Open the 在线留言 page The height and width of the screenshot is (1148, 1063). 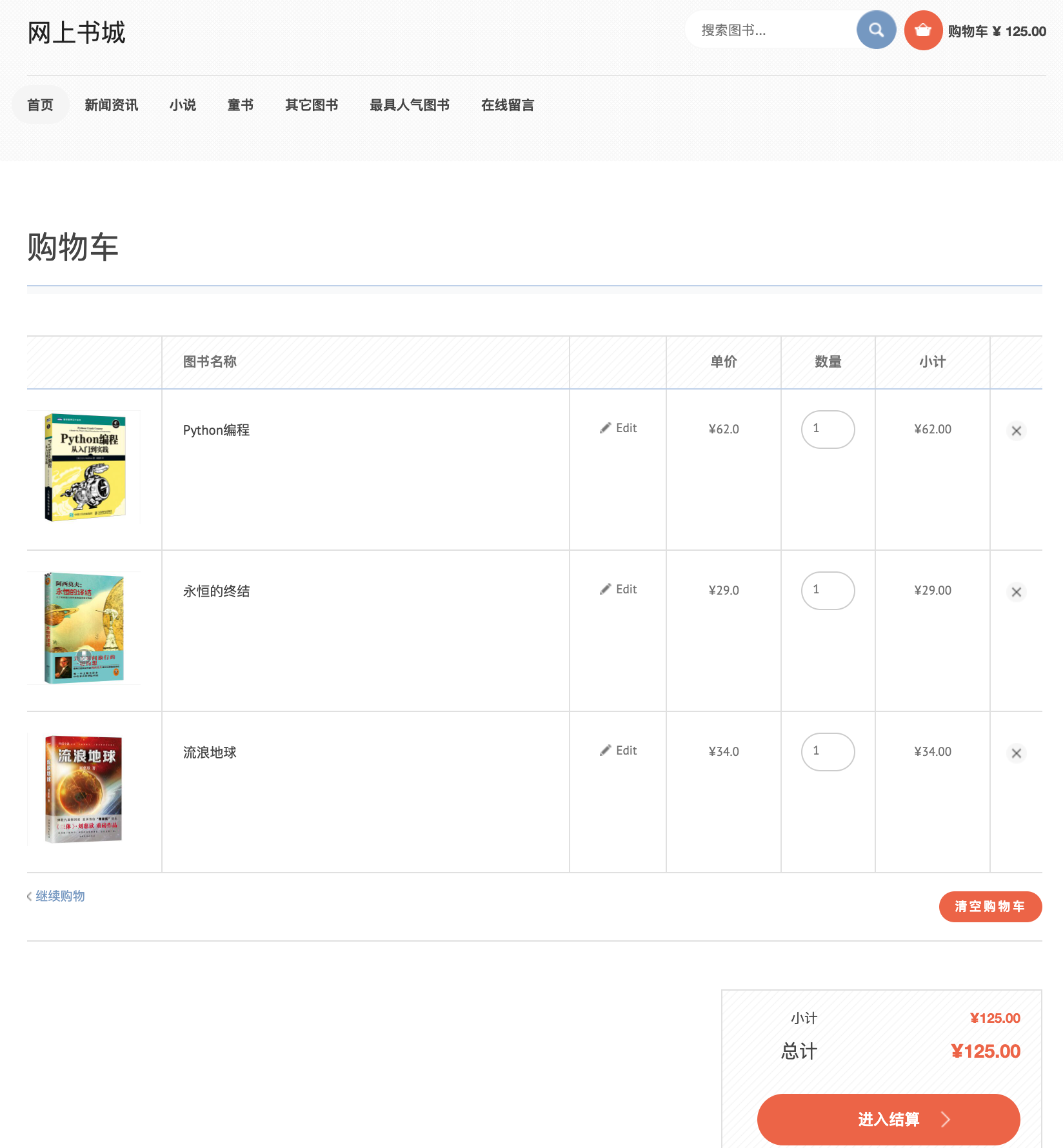click(507, 104)
